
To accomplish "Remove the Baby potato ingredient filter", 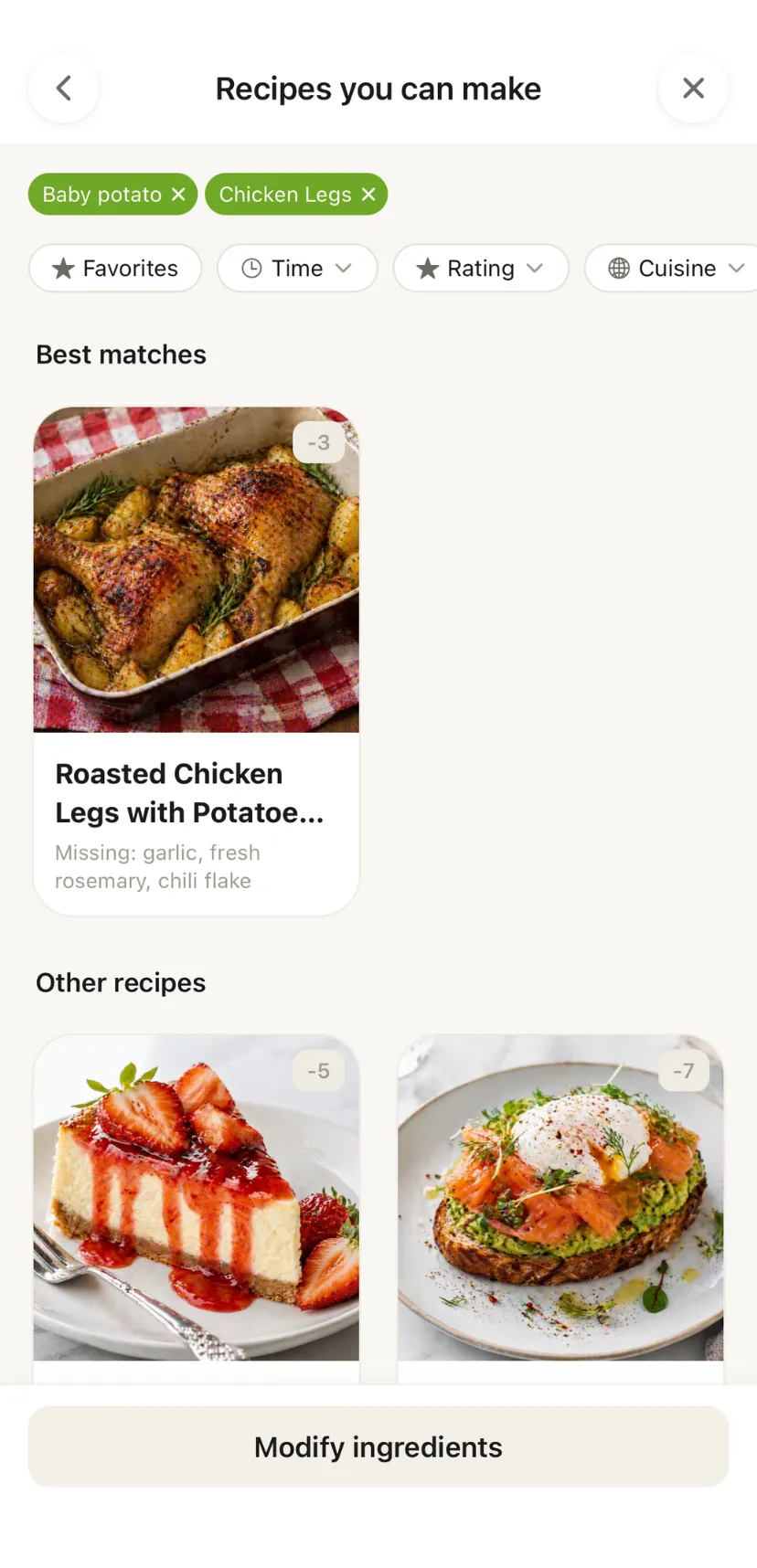I will pos(177,194).
